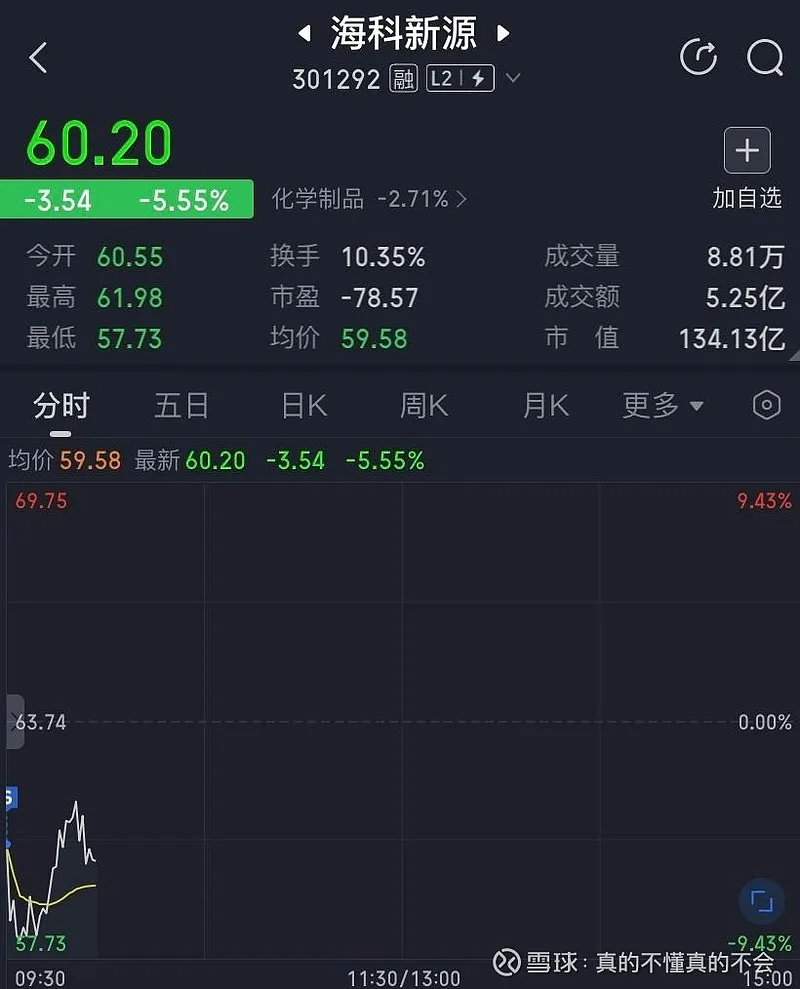The width and height of the screenshot is (800, 989).
Task: Switch to the 五日 chart tab
Action: [x=181, y=406]
